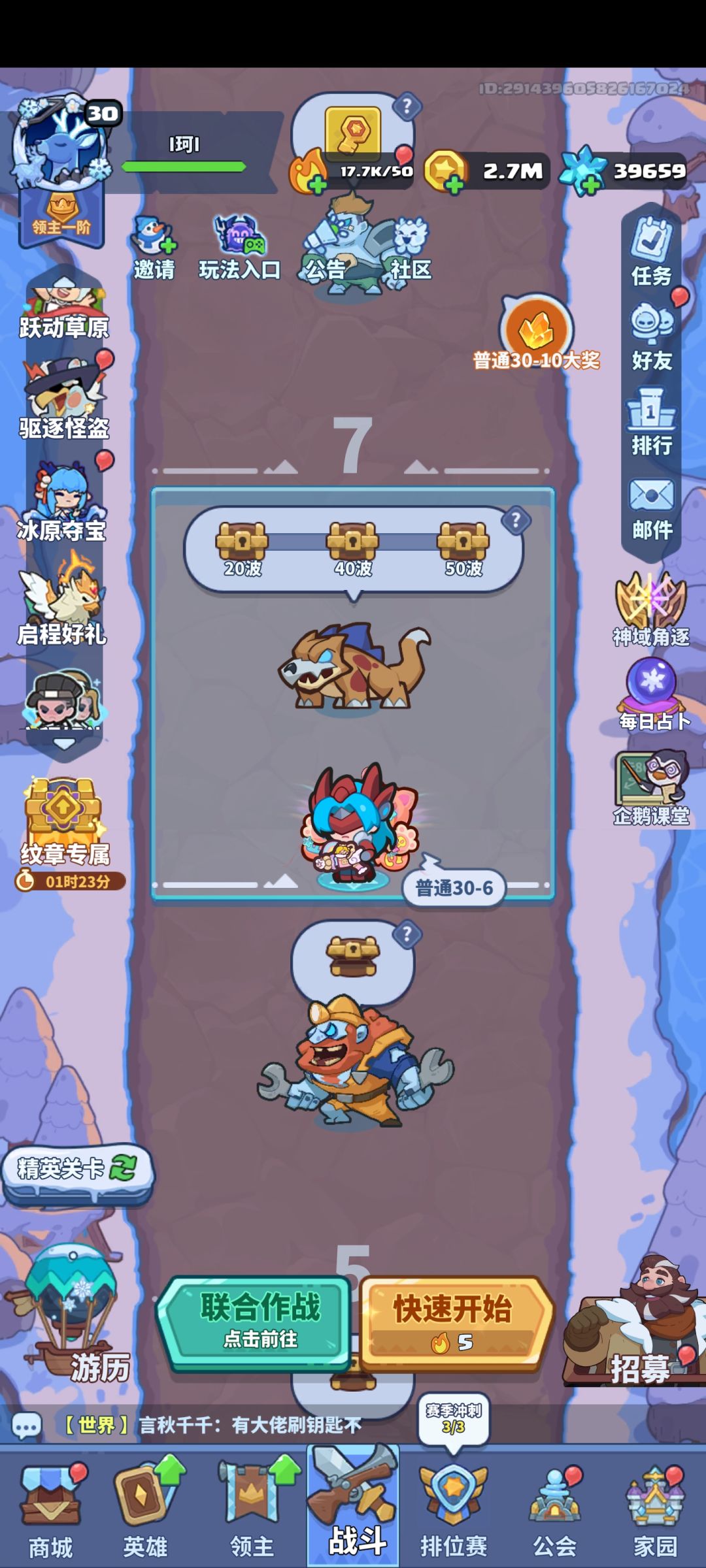This screenshot has width=706, height=1568.
Task: Open the 每日占卜 daily divination
Action: pyautogui.click(x=653, y=694)
